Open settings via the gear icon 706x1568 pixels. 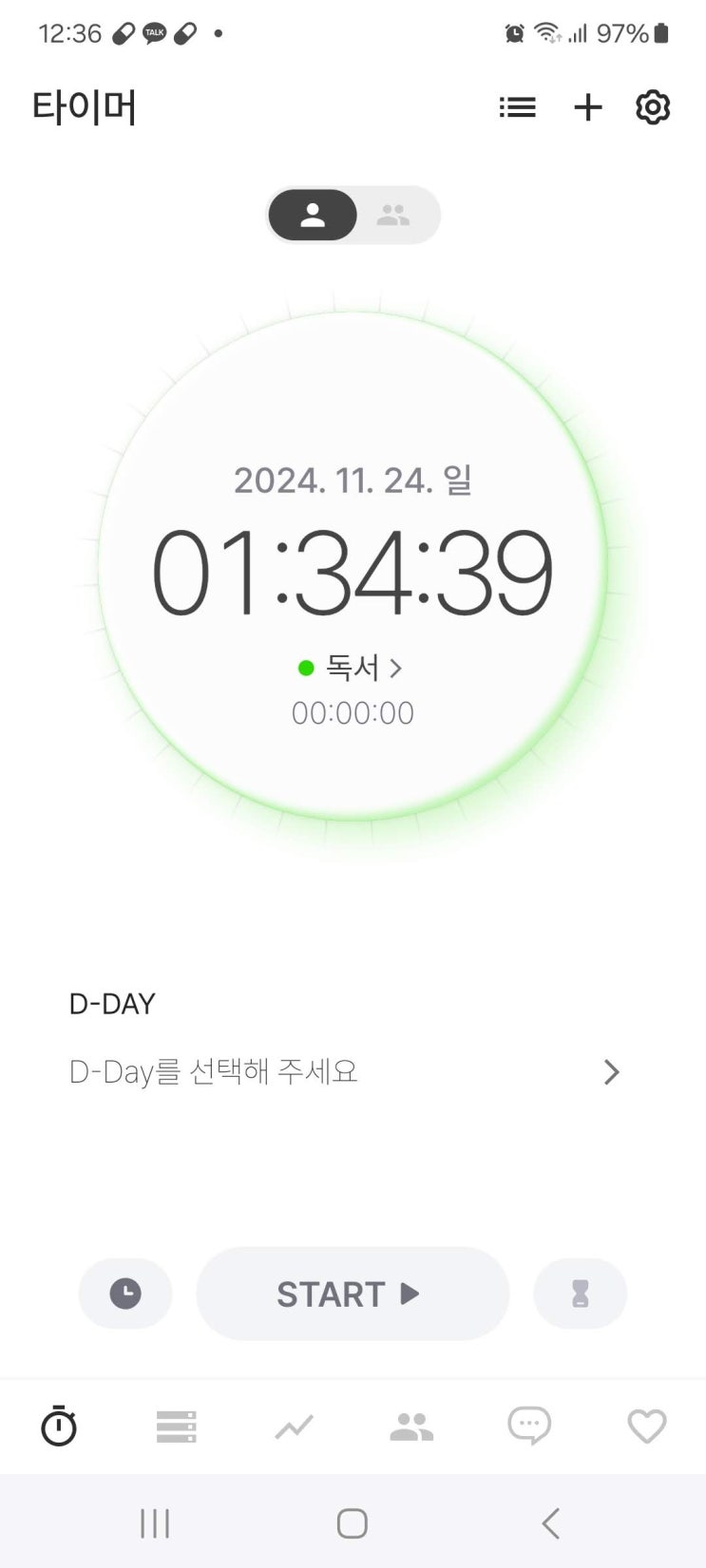pyautogui.click(x=653, y=107)
